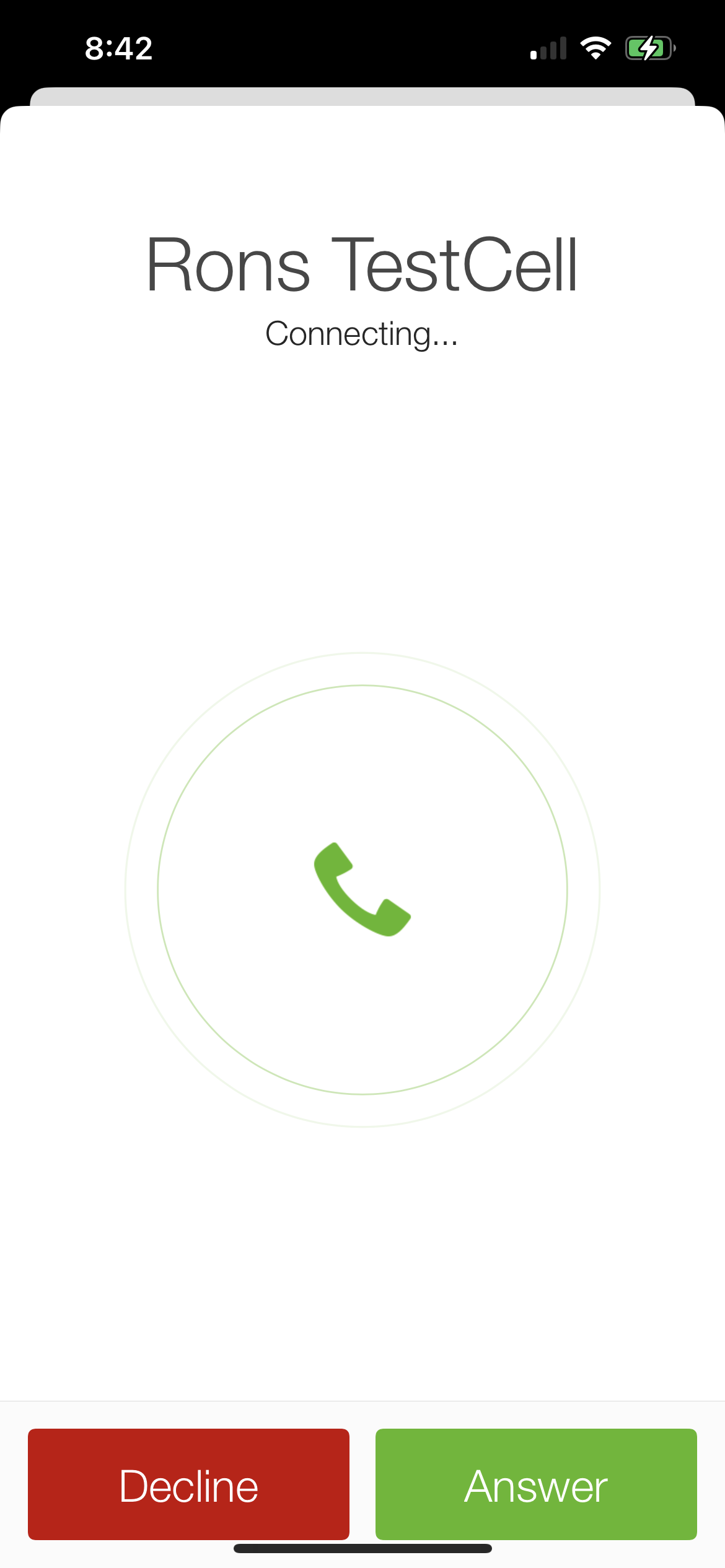The image size is (725, 1568).
Task: Decline the call from Rons TestCell
Action: coord(188,1484)
